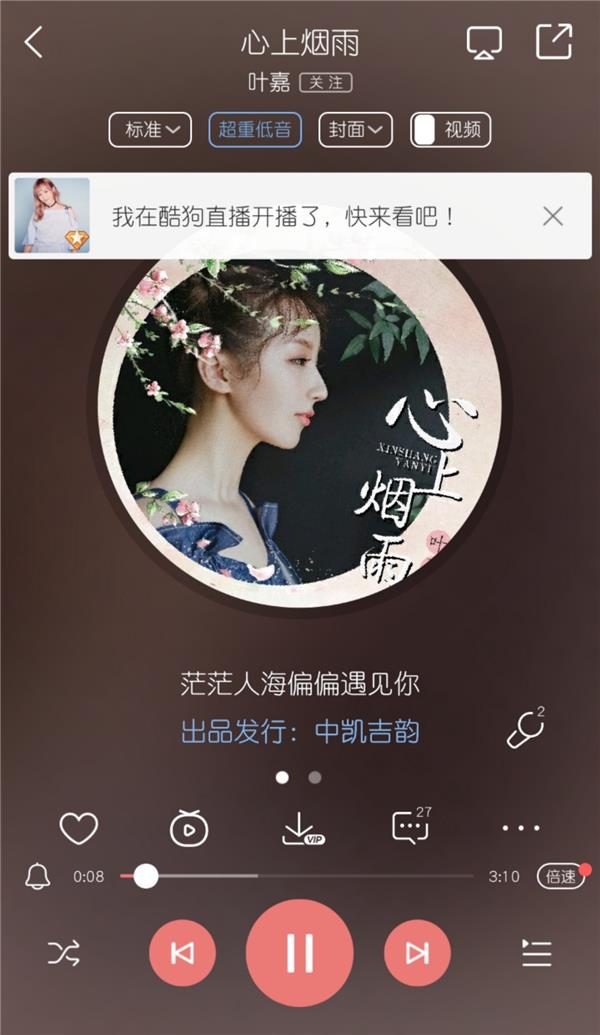Expand the 封面 display dropdown
This screenshot has height=1035, width=600.
click(x=355, y=129)
